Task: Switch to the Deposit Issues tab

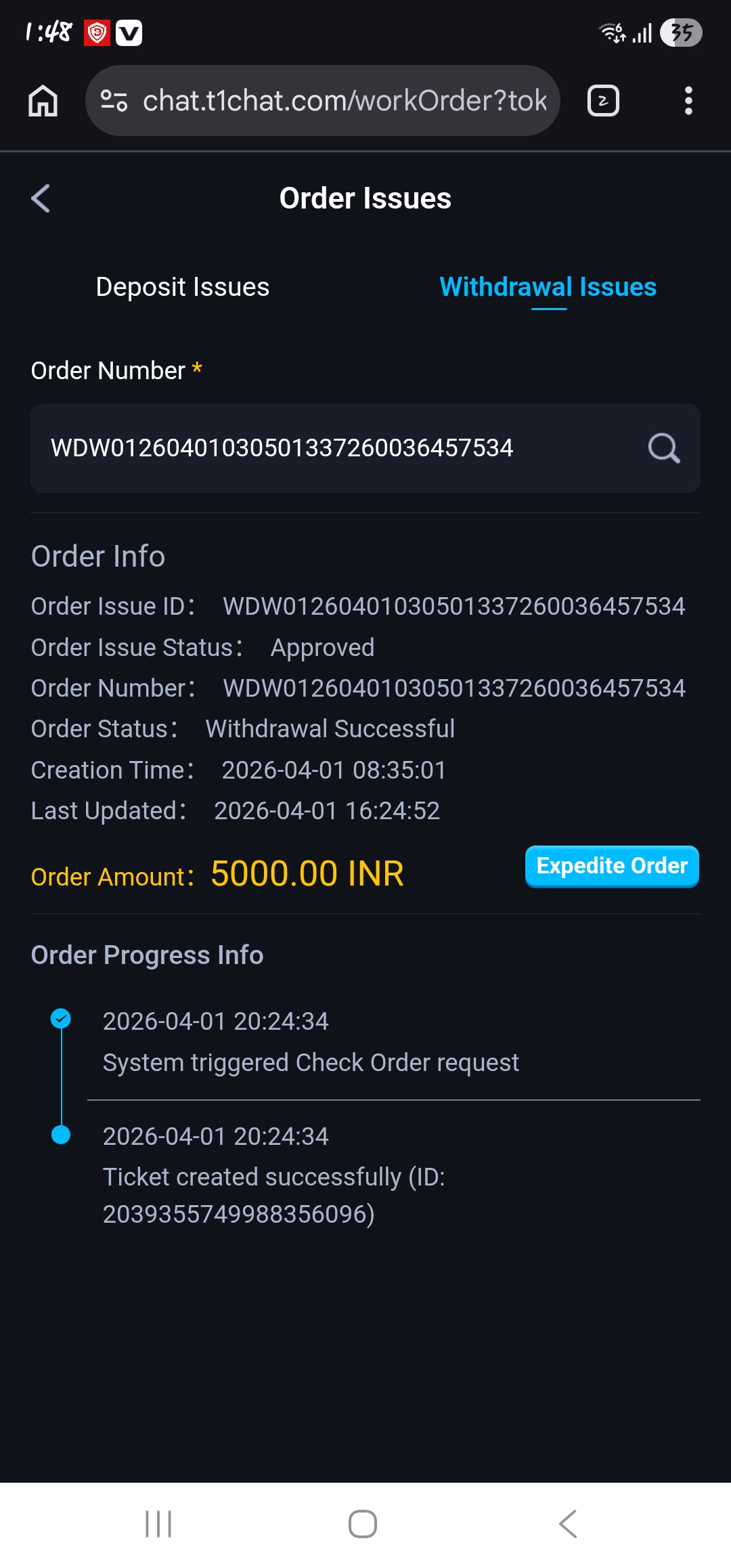Action: 183,287
